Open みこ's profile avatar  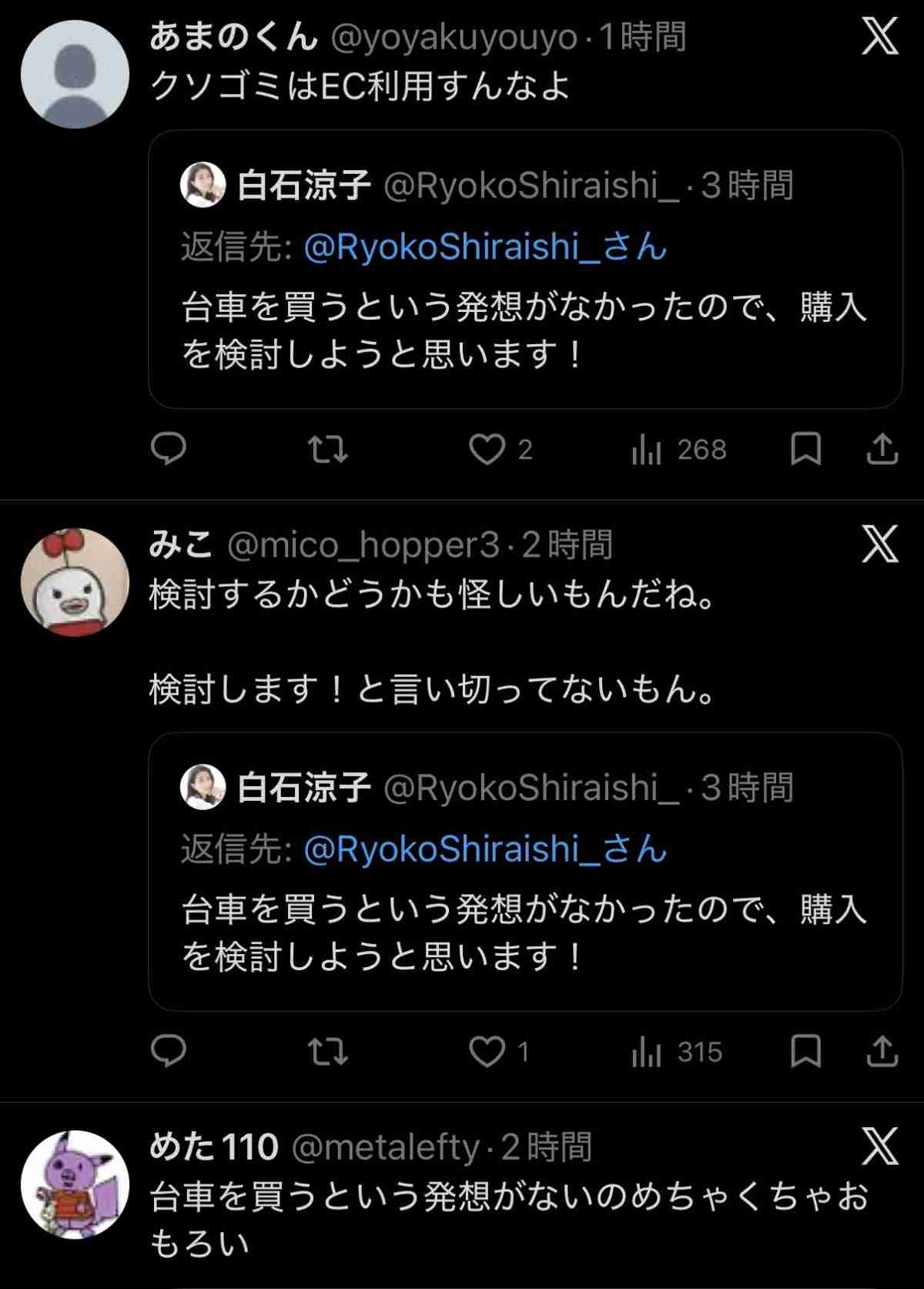point(75,582)
